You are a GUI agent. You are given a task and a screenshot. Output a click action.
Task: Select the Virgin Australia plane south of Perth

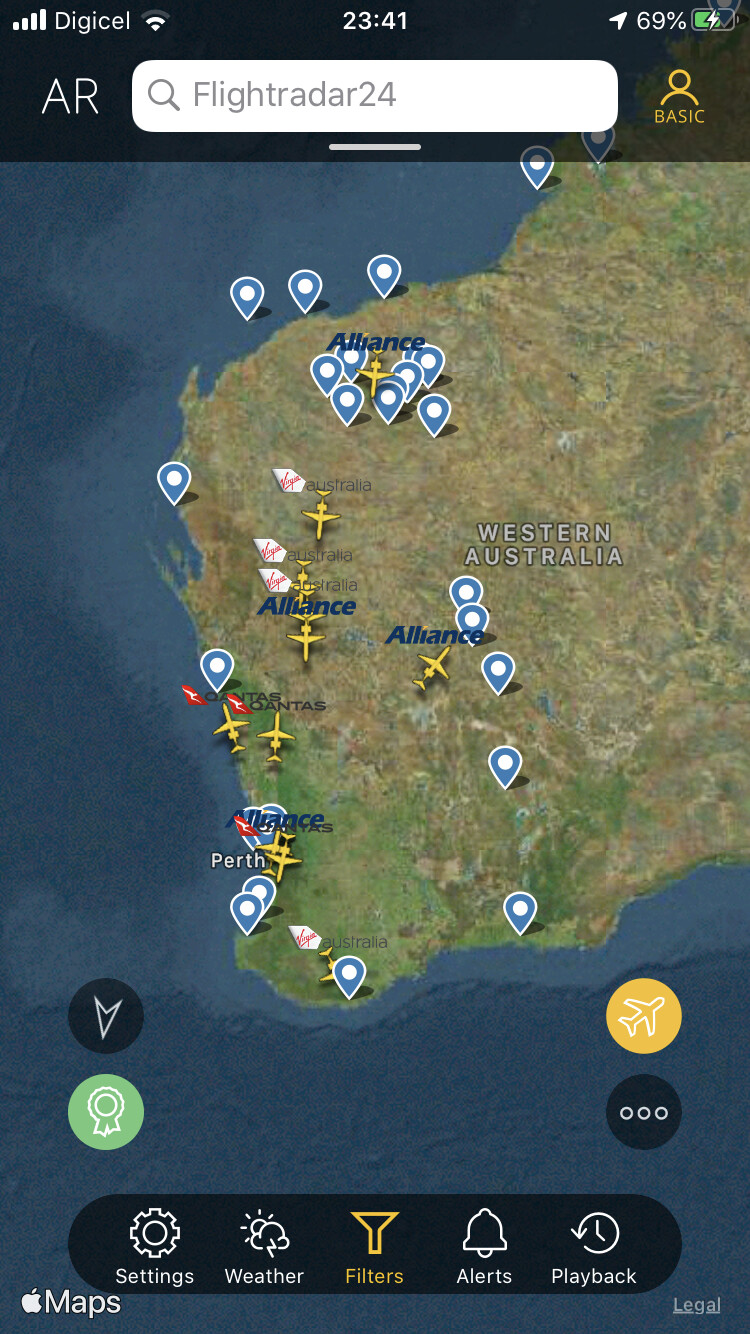(329, 965)
